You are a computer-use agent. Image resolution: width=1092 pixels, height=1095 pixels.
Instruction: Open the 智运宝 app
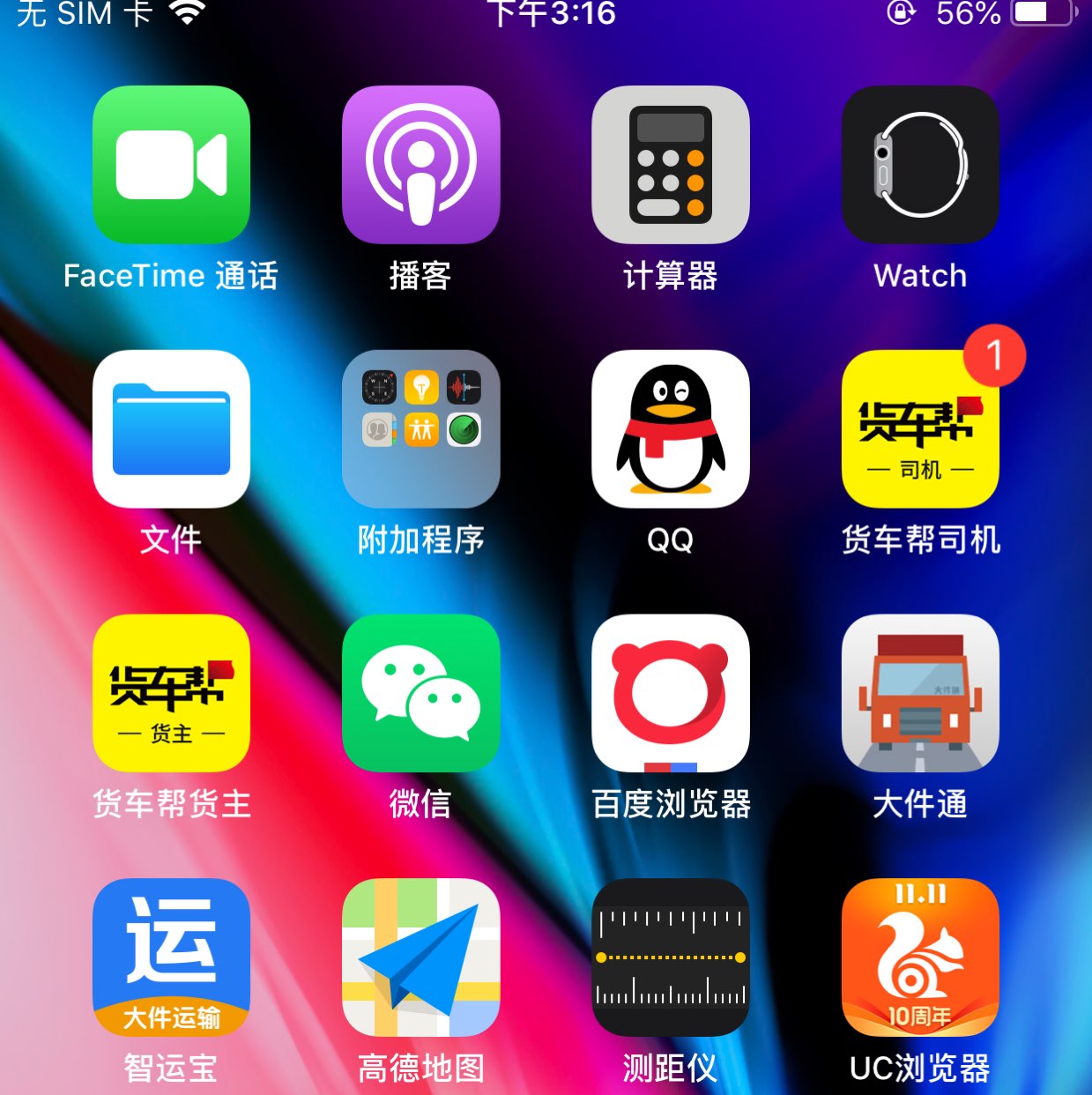coord(171,957)
